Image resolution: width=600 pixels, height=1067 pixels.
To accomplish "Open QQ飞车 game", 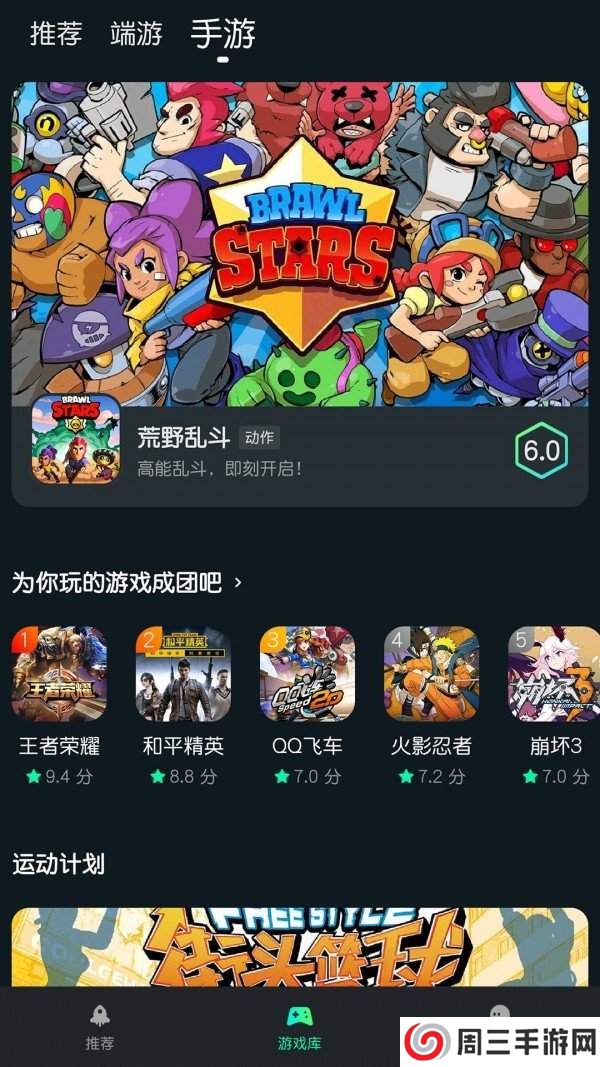I will point(307,675).
